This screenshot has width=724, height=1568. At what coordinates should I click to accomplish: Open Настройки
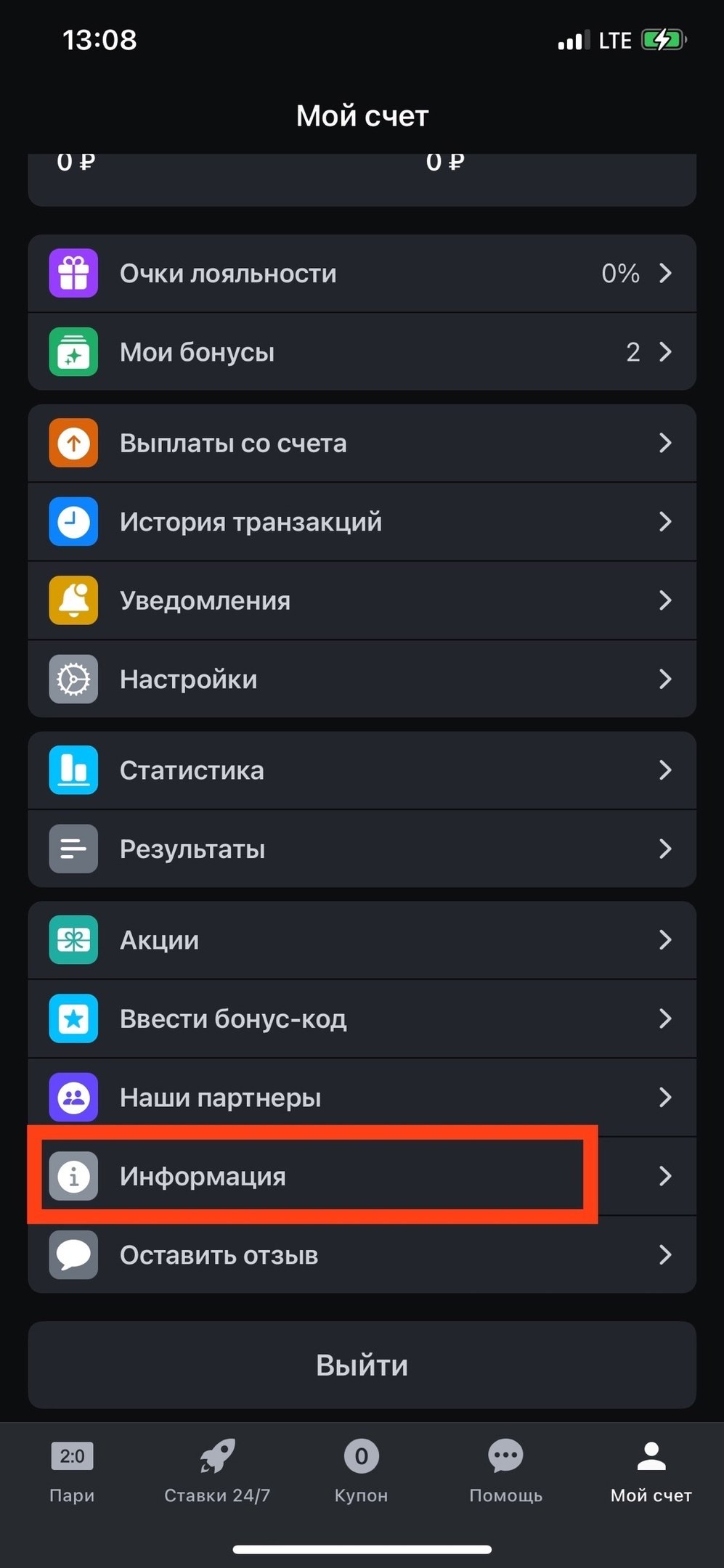362,679
